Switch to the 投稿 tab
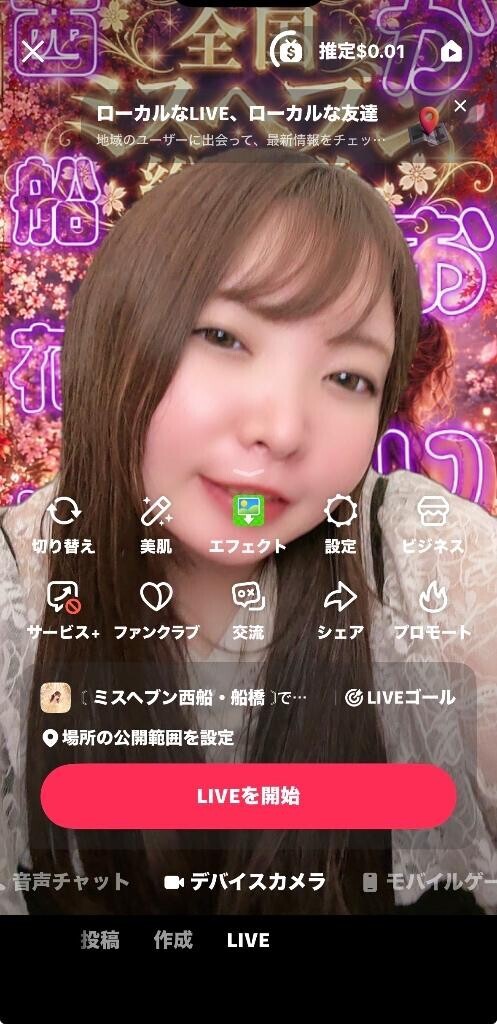497x1024 pixels. tap(100, 940)
